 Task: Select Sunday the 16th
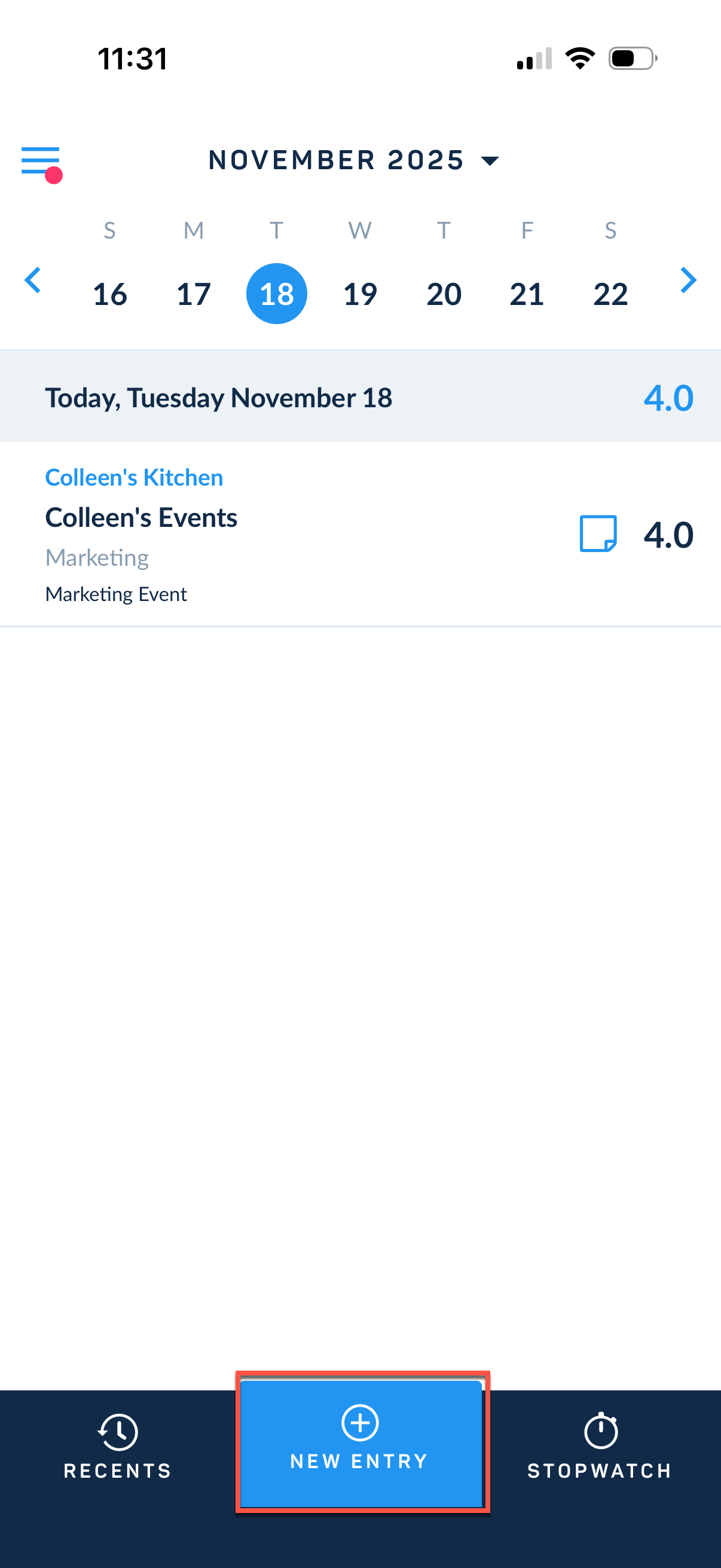(x=110, y=294)
